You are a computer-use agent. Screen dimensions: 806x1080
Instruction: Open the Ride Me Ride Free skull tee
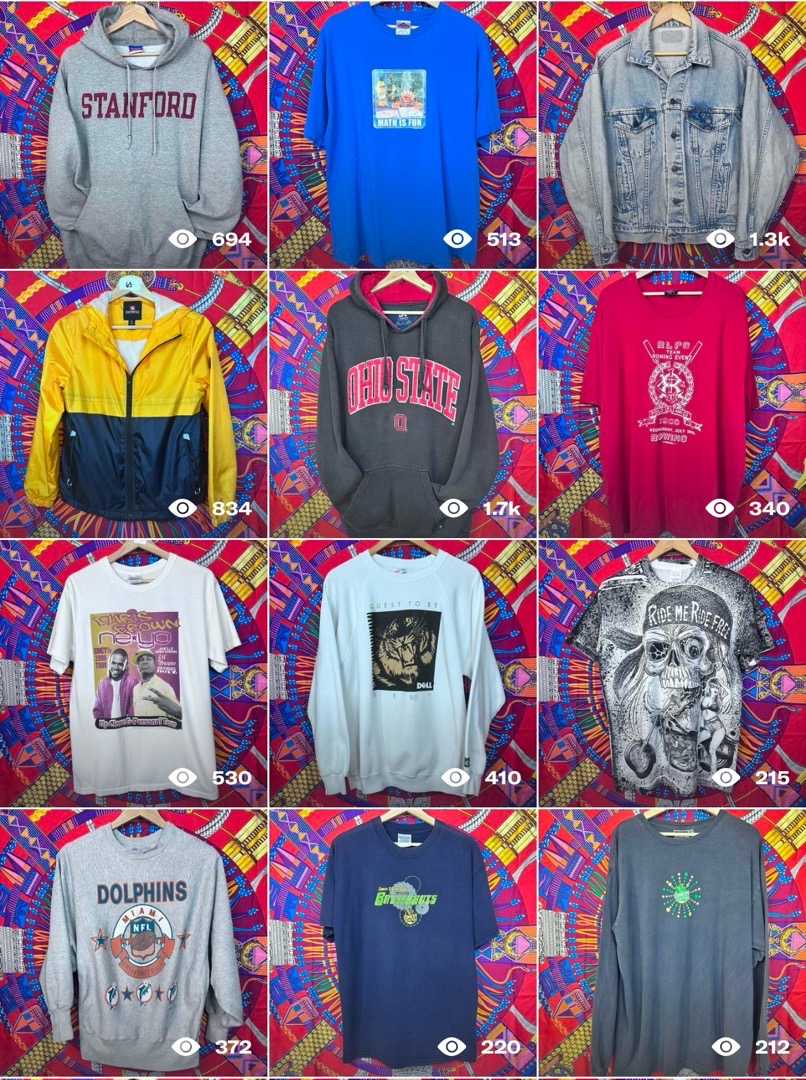(x=672, y=672)
